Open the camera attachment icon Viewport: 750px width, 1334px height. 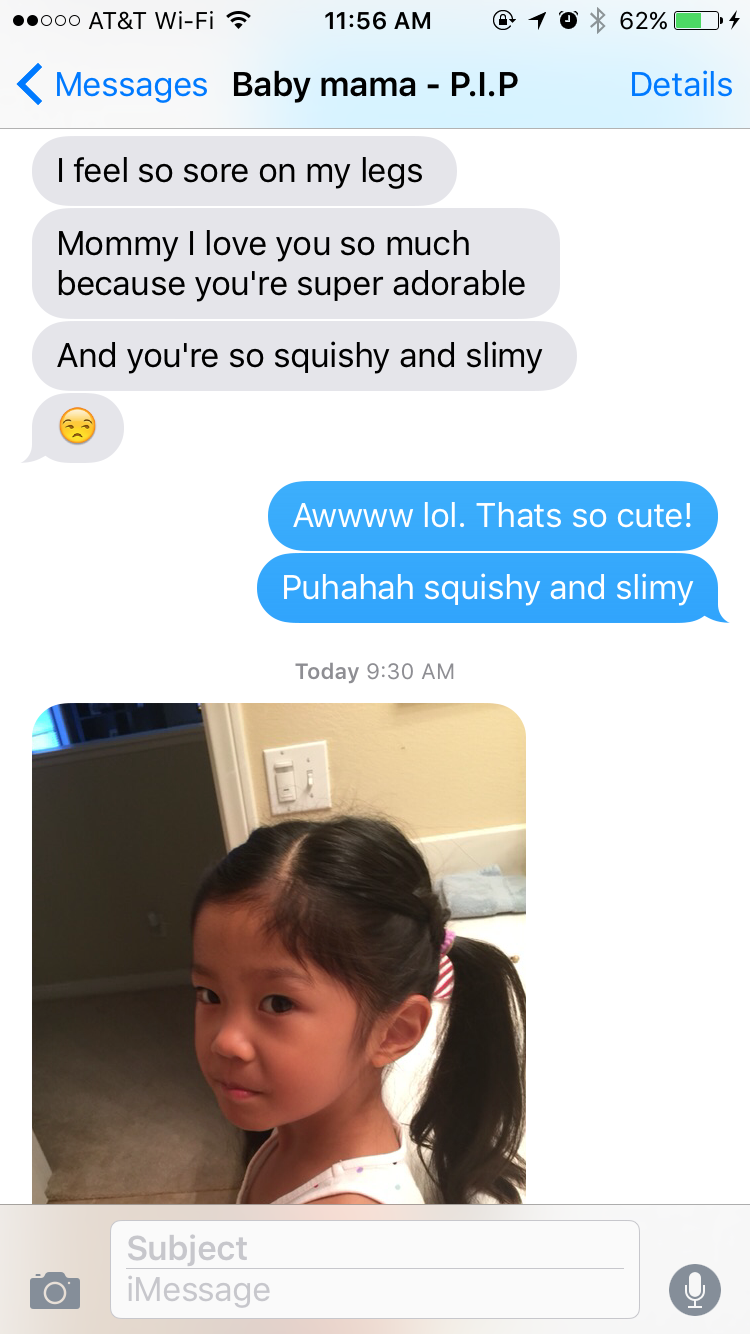55,1290
